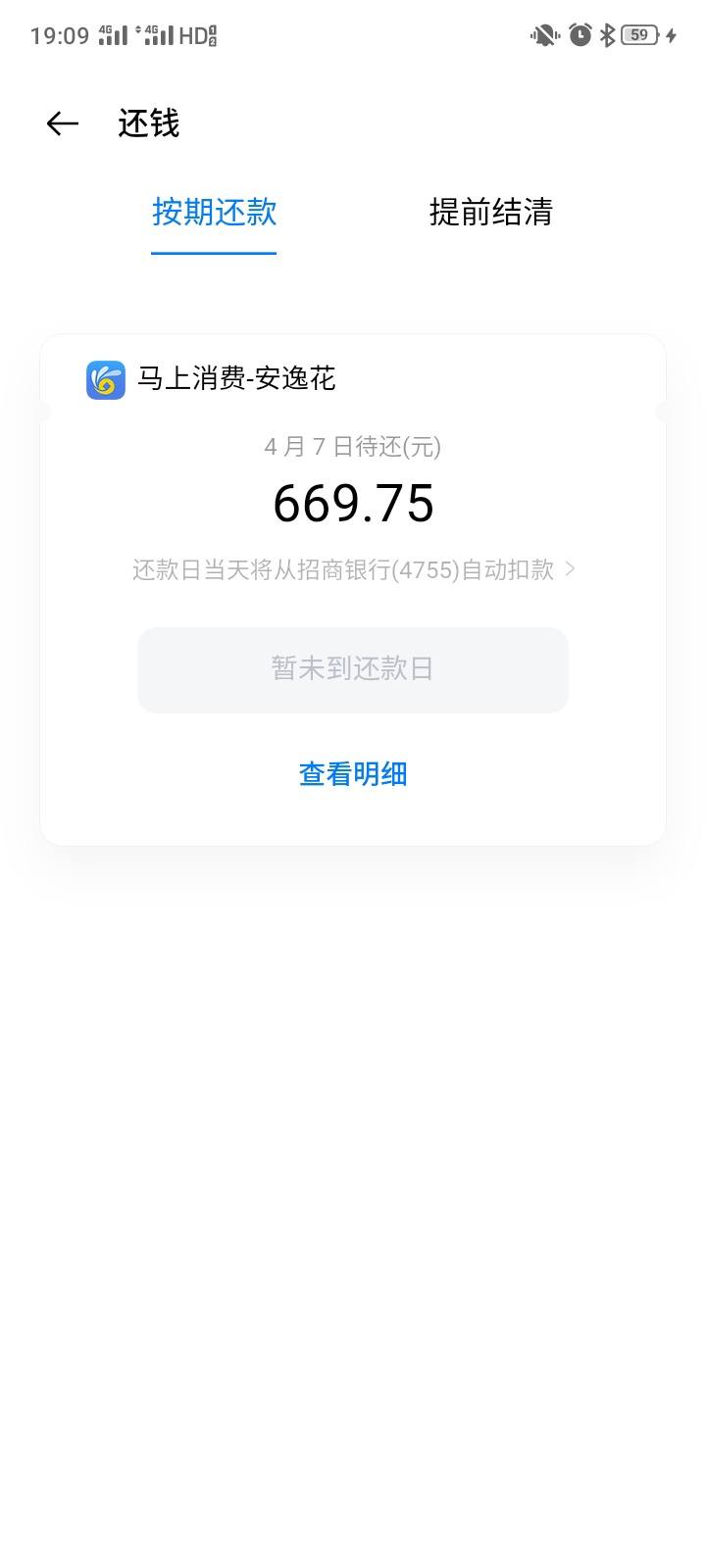Screen dimensions: 706x1568
Task: Switch to the 提前结清 tab
Action: (x=490, y=213)
